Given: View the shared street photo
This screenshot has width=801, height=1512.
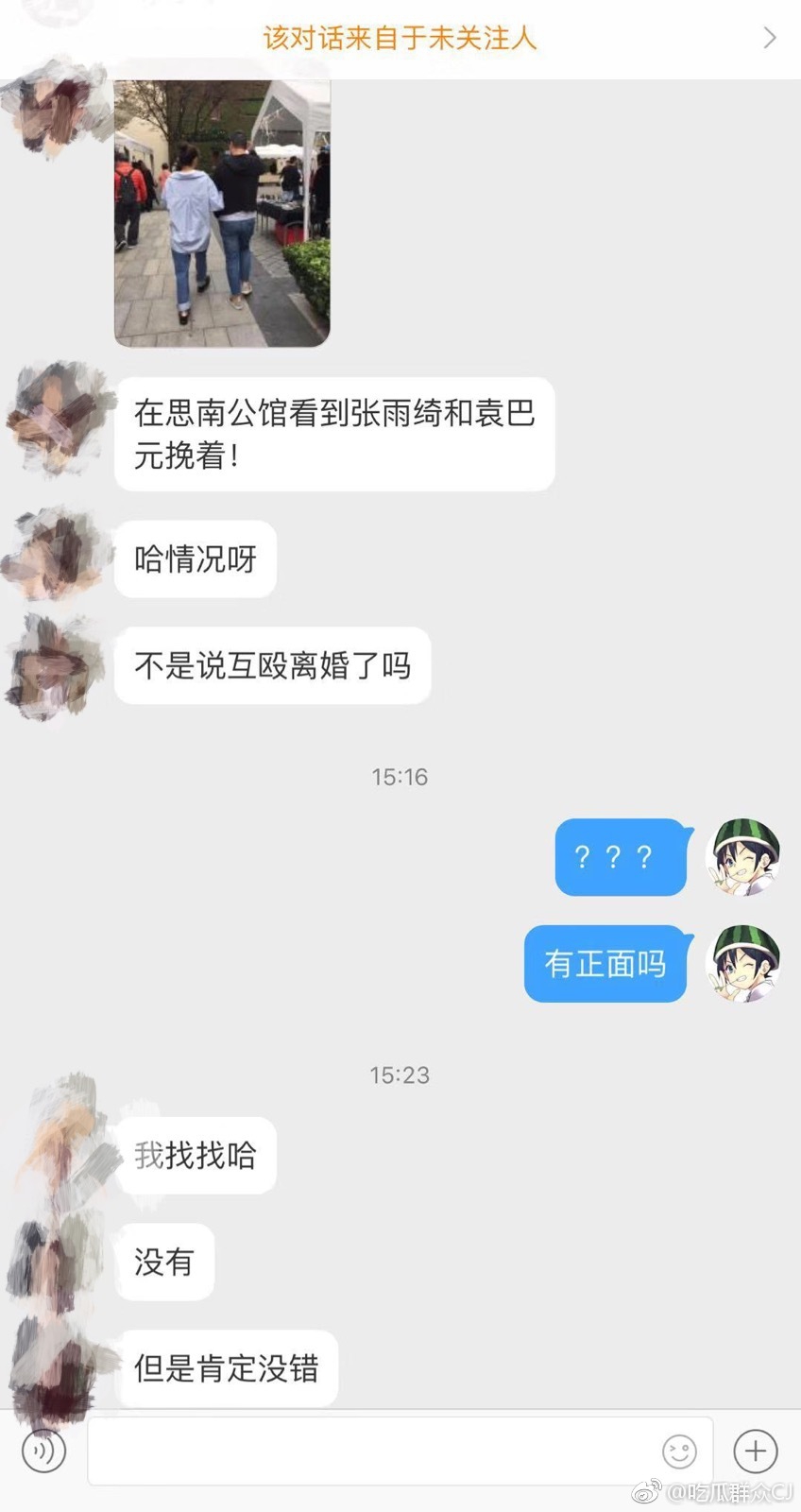Looking at the screenshot, I should (x=222, y=213).
